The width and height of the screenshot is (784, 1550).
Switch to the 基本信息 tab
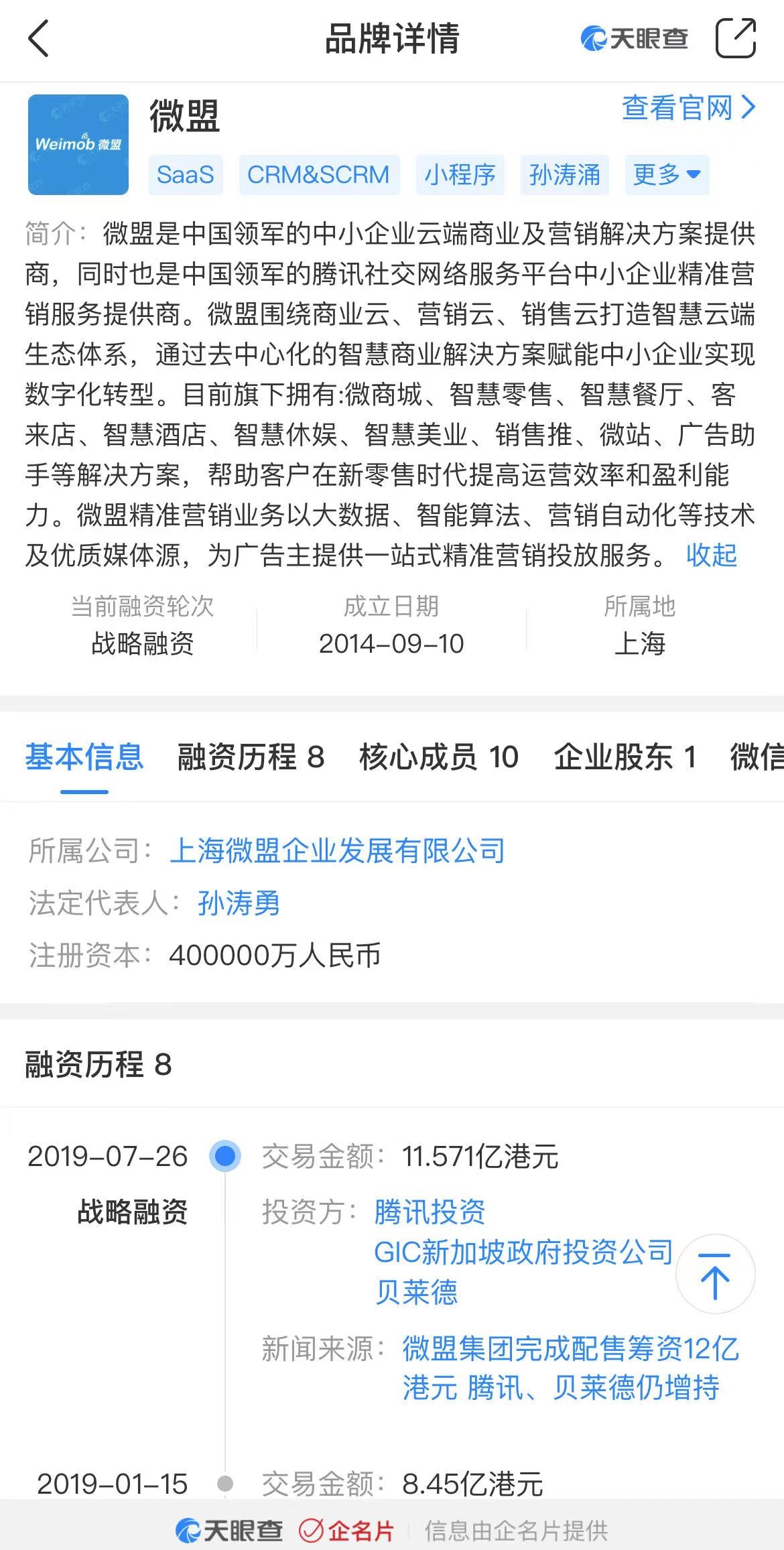point(84,757)
